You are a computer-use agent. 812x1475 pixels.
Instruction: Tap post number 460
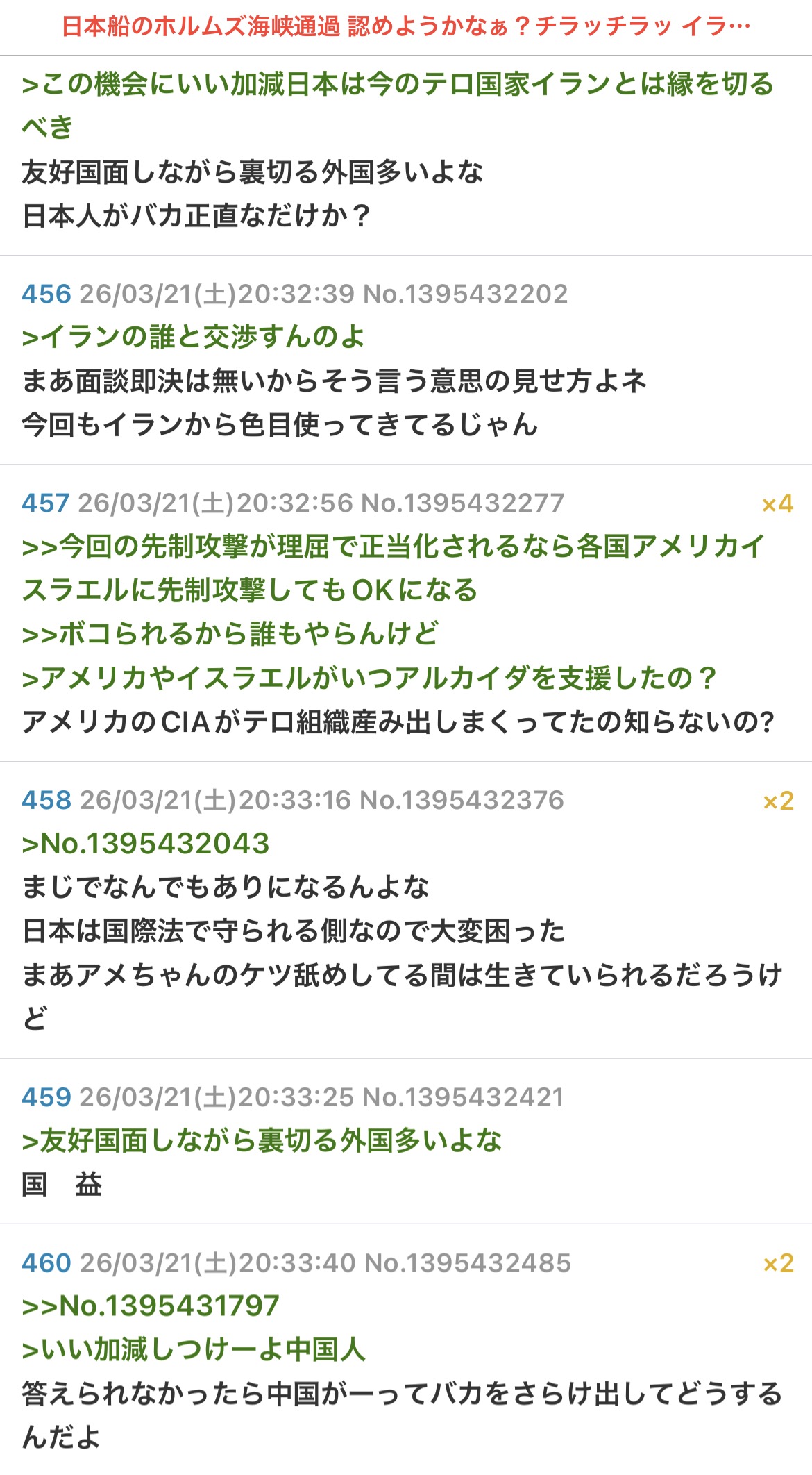[46, 1262]
